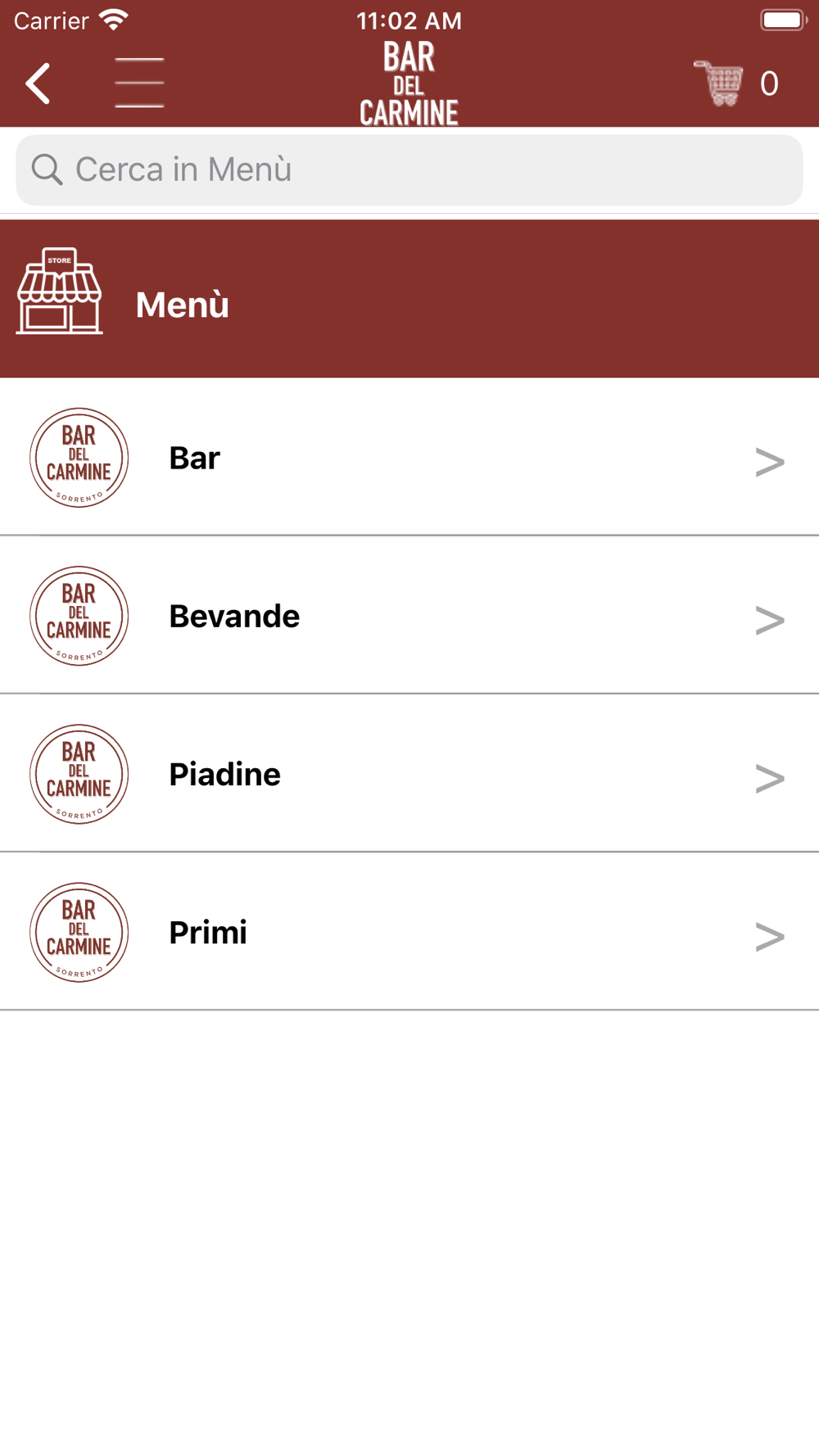Viewport: 819px width, 1456px height.
Task: Open the hamburger drawer menu
Action: (139, 83)
